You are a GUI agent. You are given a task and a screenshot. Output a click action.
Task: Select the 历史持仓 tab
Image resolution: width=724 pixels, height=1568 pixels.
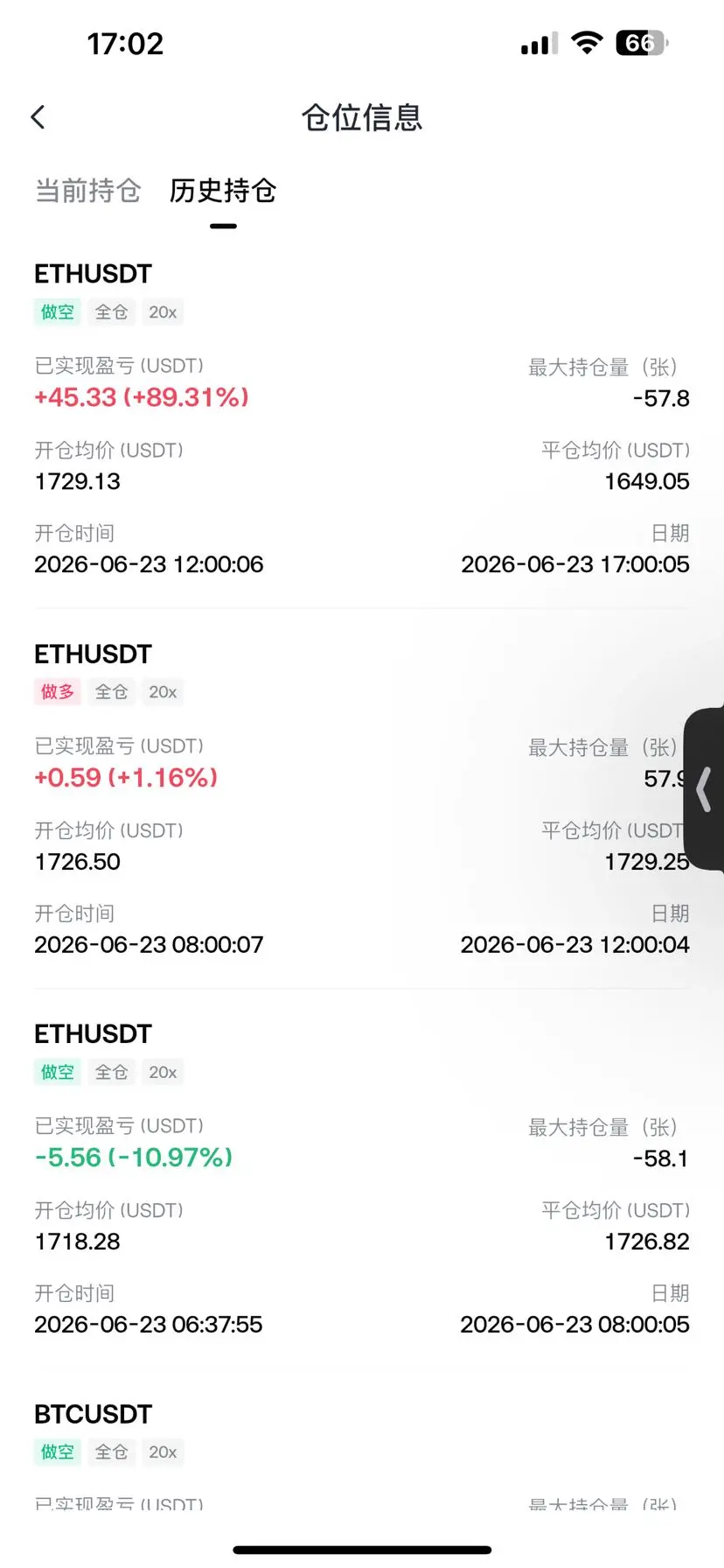tap(223, 190)
